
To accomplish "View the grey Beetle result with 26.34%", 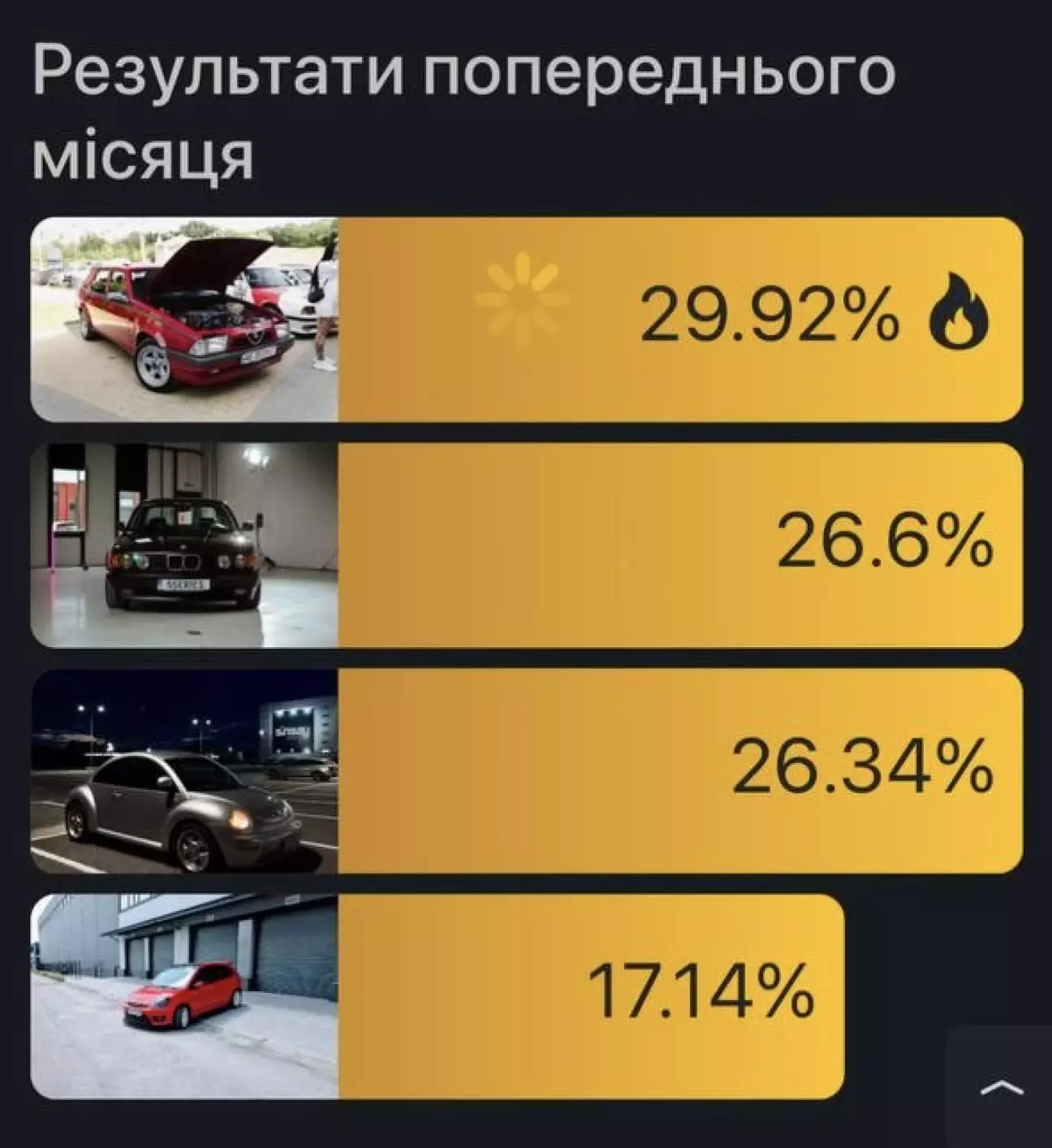I will [x=526, y=770].
